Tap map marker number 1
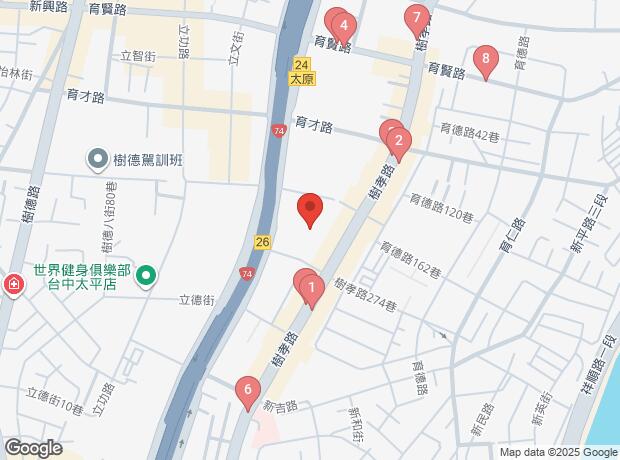Screen dimensions: 620x460 tap(312, 291)
